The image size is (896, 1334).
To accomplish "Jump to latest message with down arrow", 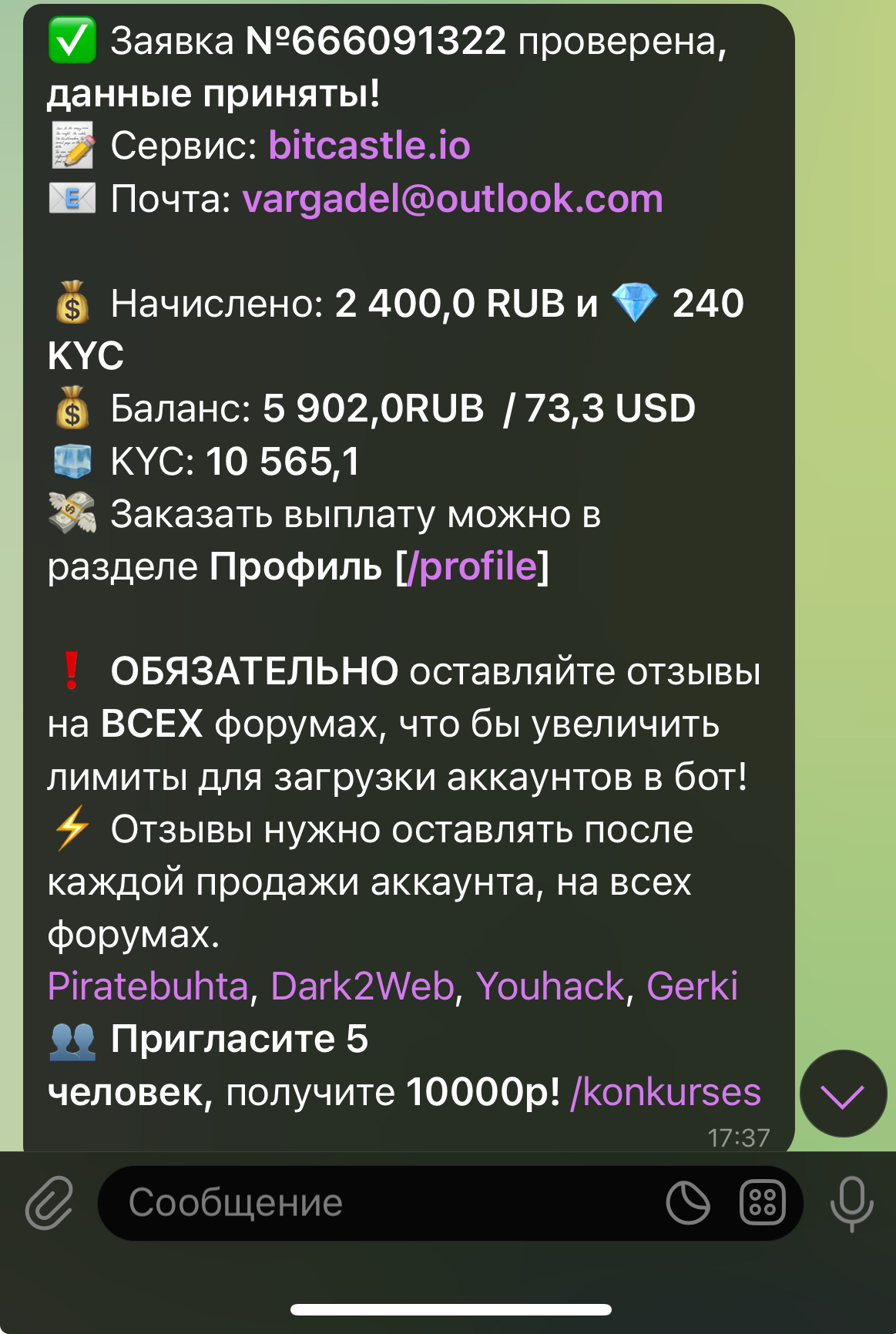I will [x=843, y=1094].
